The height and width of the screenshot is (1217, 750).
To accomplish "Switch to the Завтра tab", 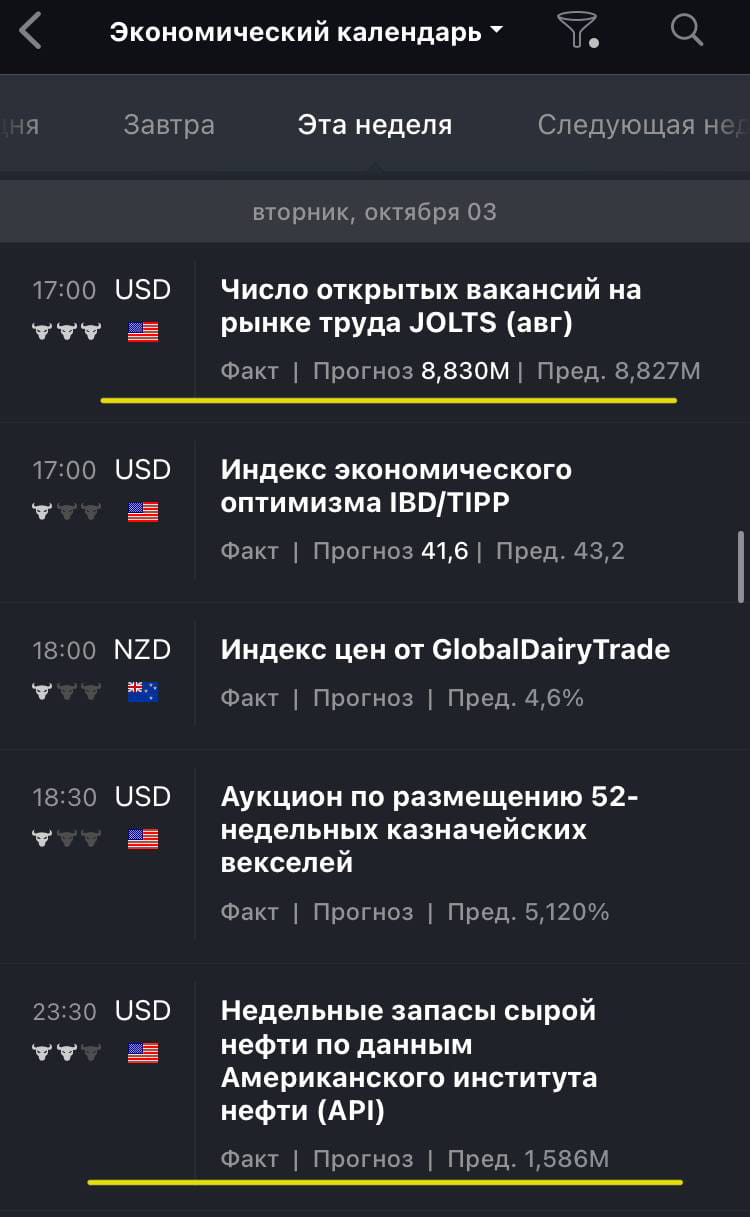I will 169,125.
